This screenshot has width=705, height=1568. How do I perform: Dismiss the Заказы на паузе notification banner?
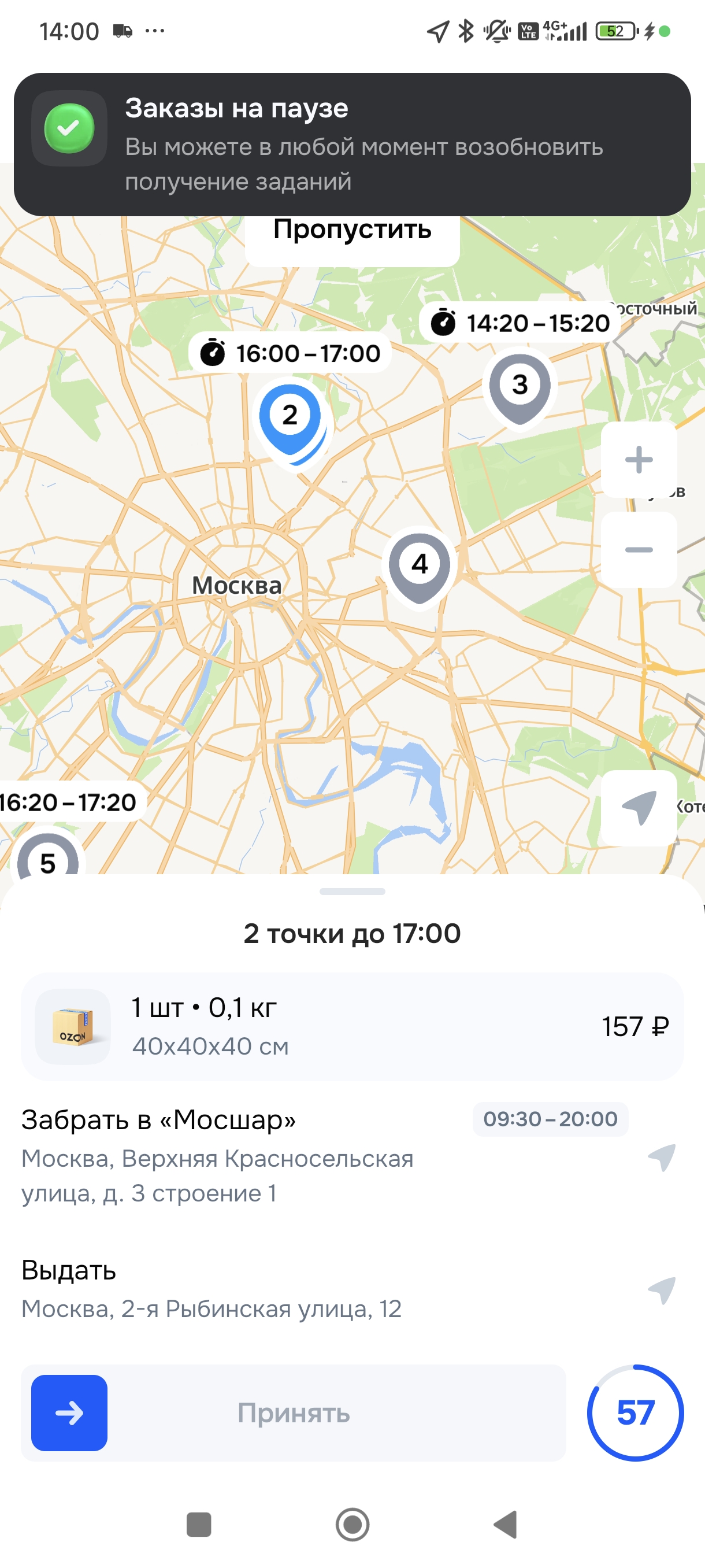coord(351,145)
